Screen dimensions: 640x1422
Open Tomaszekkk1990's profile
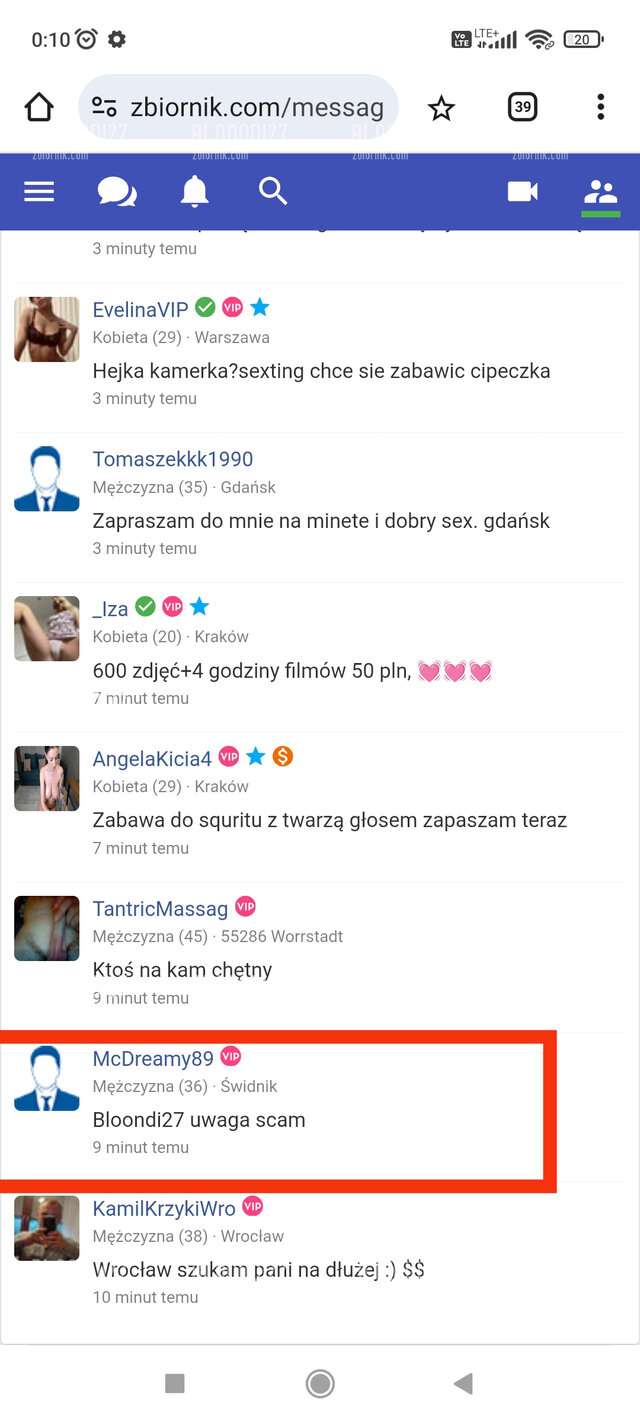coord(172,459)
